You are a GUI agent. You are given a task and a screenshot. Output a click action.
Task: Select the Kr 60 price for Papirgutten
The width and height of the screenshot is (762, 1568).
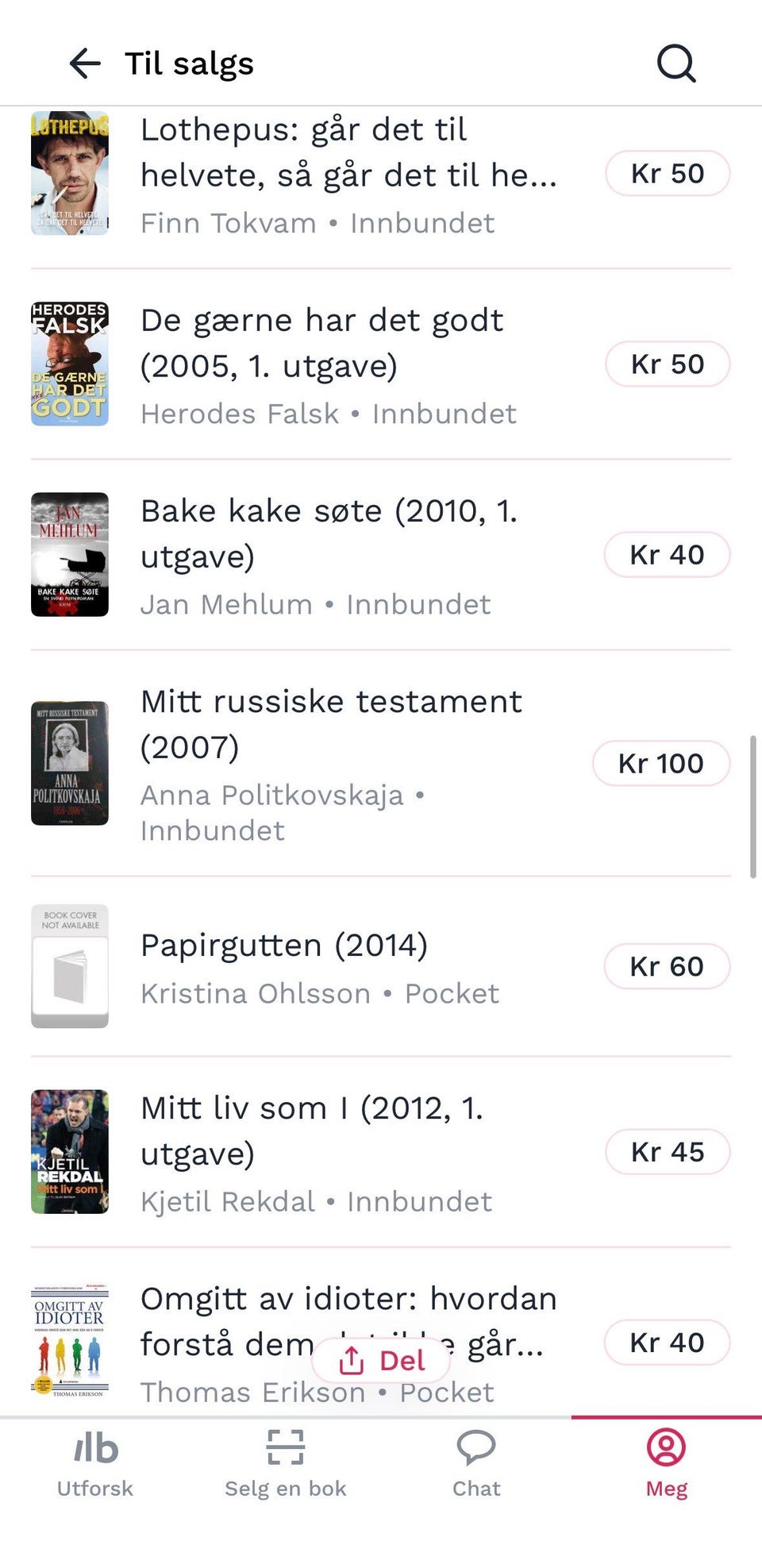667,966
